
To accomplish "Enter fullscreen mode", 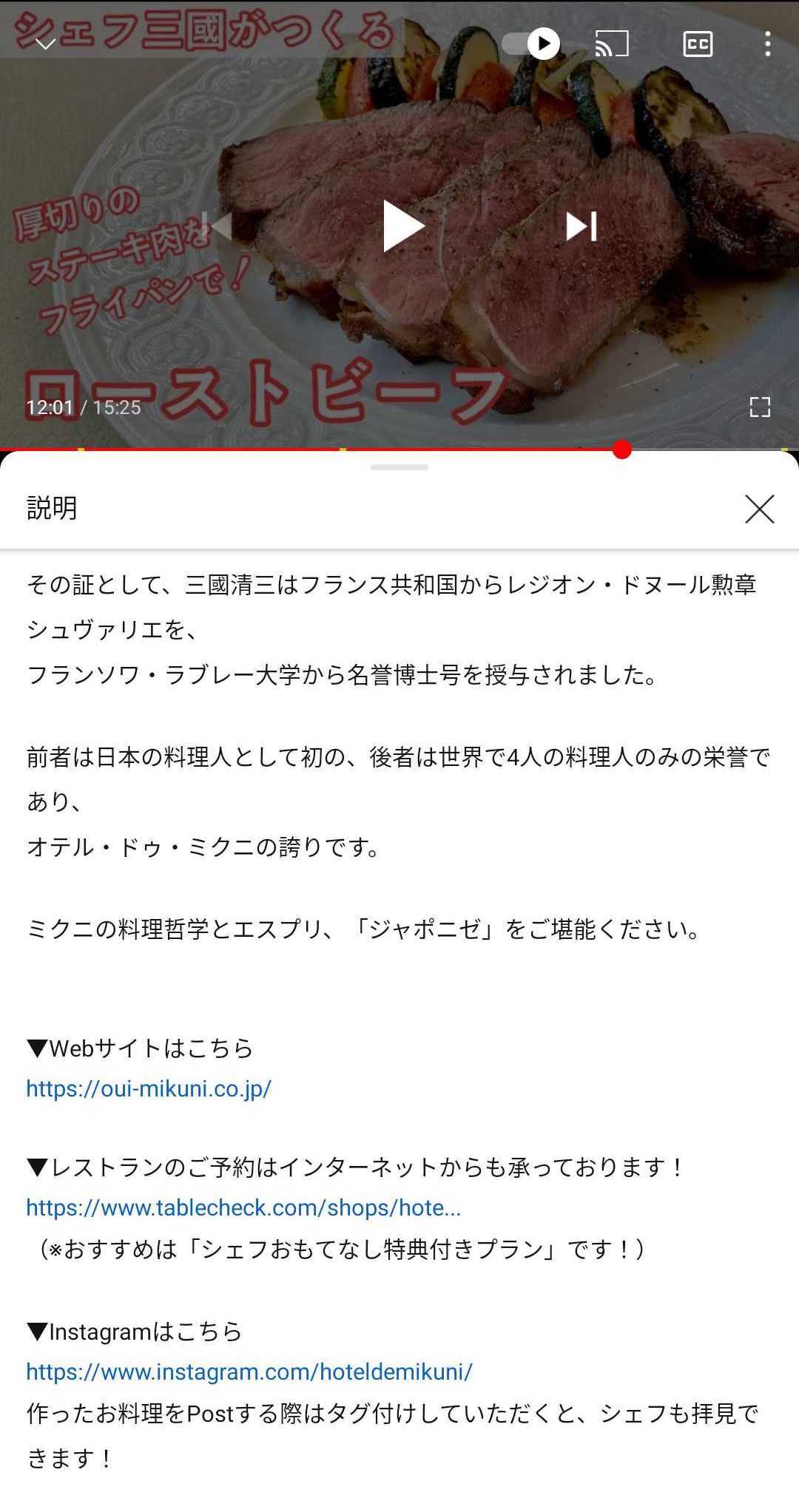I will tap(760, 407).
